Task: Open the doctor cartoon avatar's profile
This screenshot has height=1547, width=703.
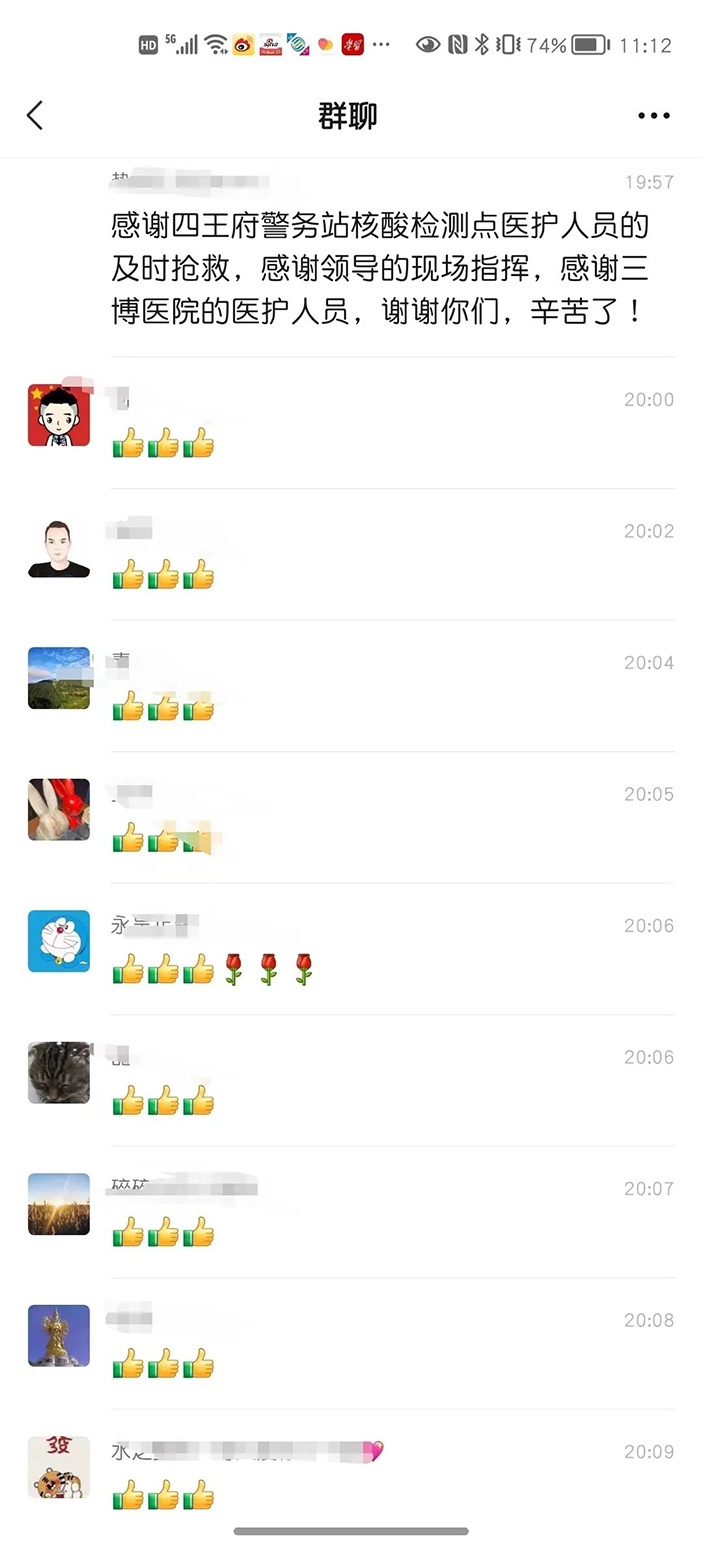Action: 59,415
